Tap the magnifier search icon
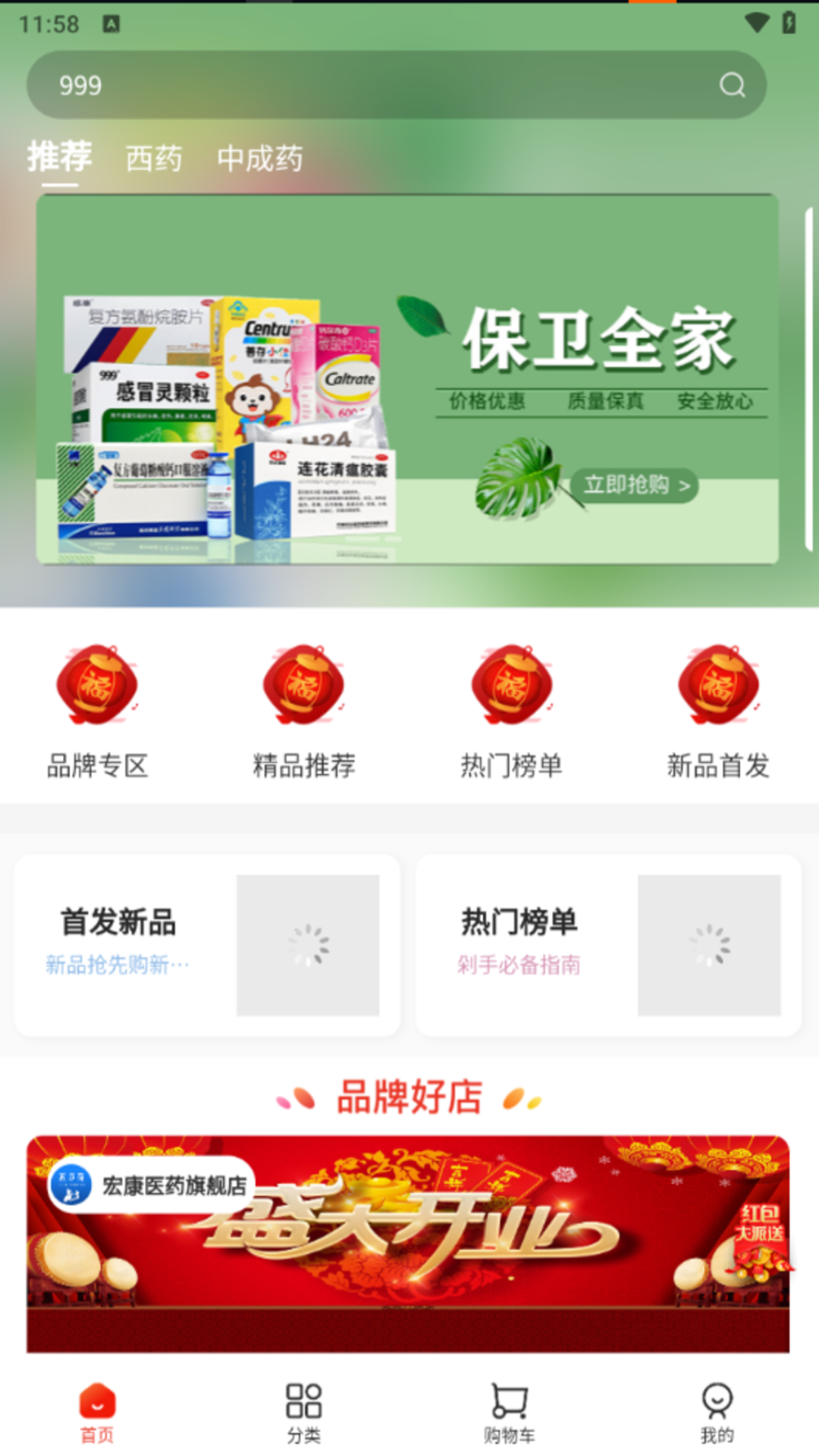Viewport: 819px width, 1456px height. coord(732,85)
